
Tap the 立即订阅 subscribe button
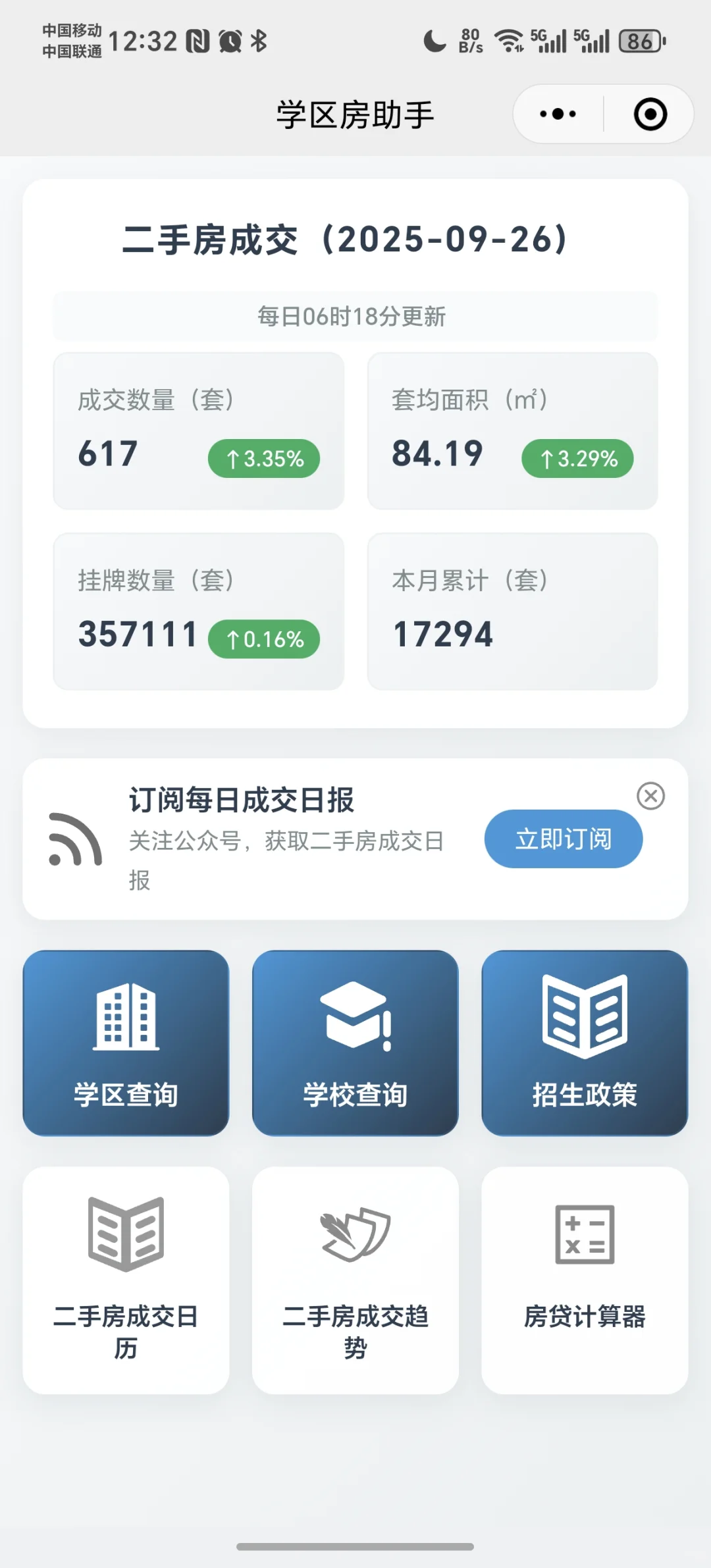pyautogui.click(x=564, y=839)
